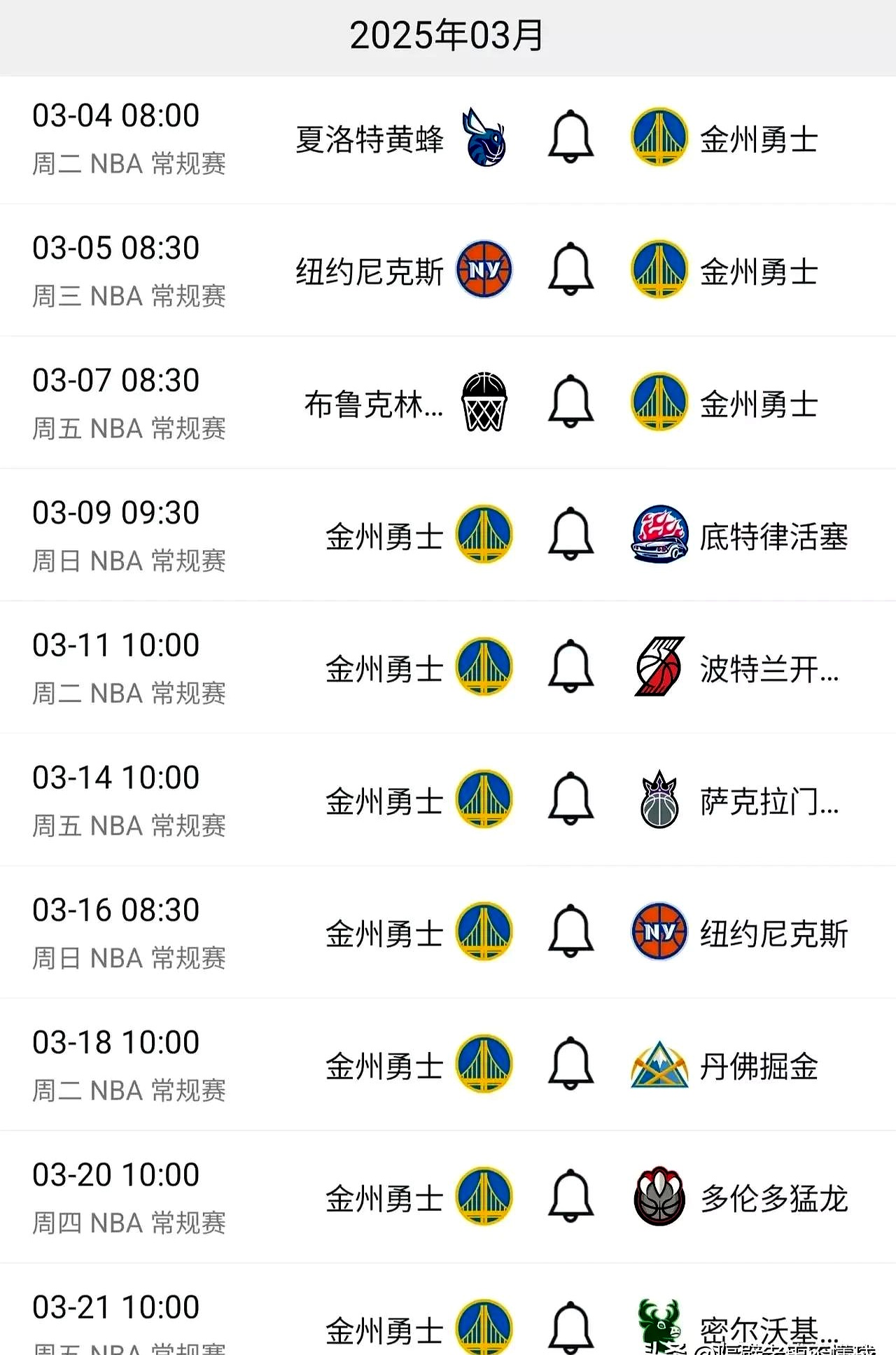The width and height of the screenshot is (896, 1355).
Task: Enable reminder bell for 03-05 Knicks game
Action: coord(570,269)
